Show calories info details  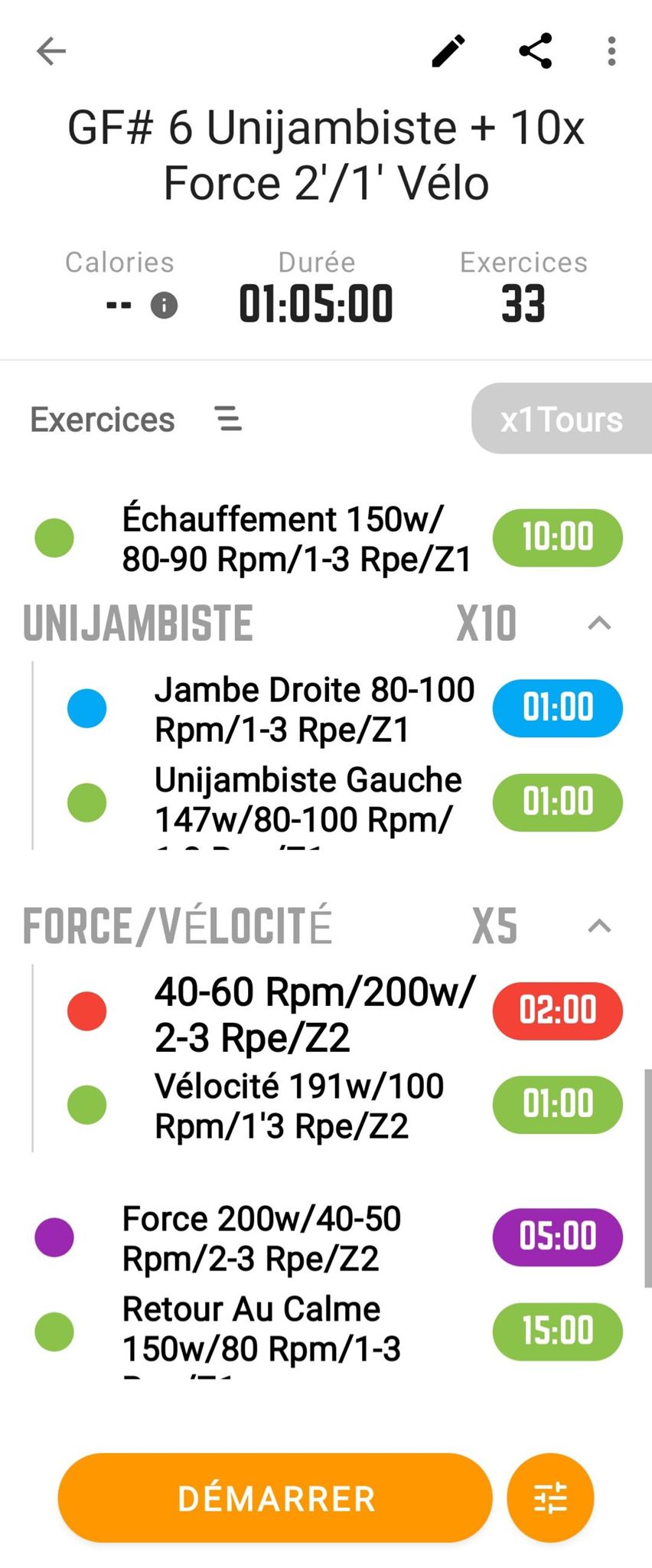[164, 305]
